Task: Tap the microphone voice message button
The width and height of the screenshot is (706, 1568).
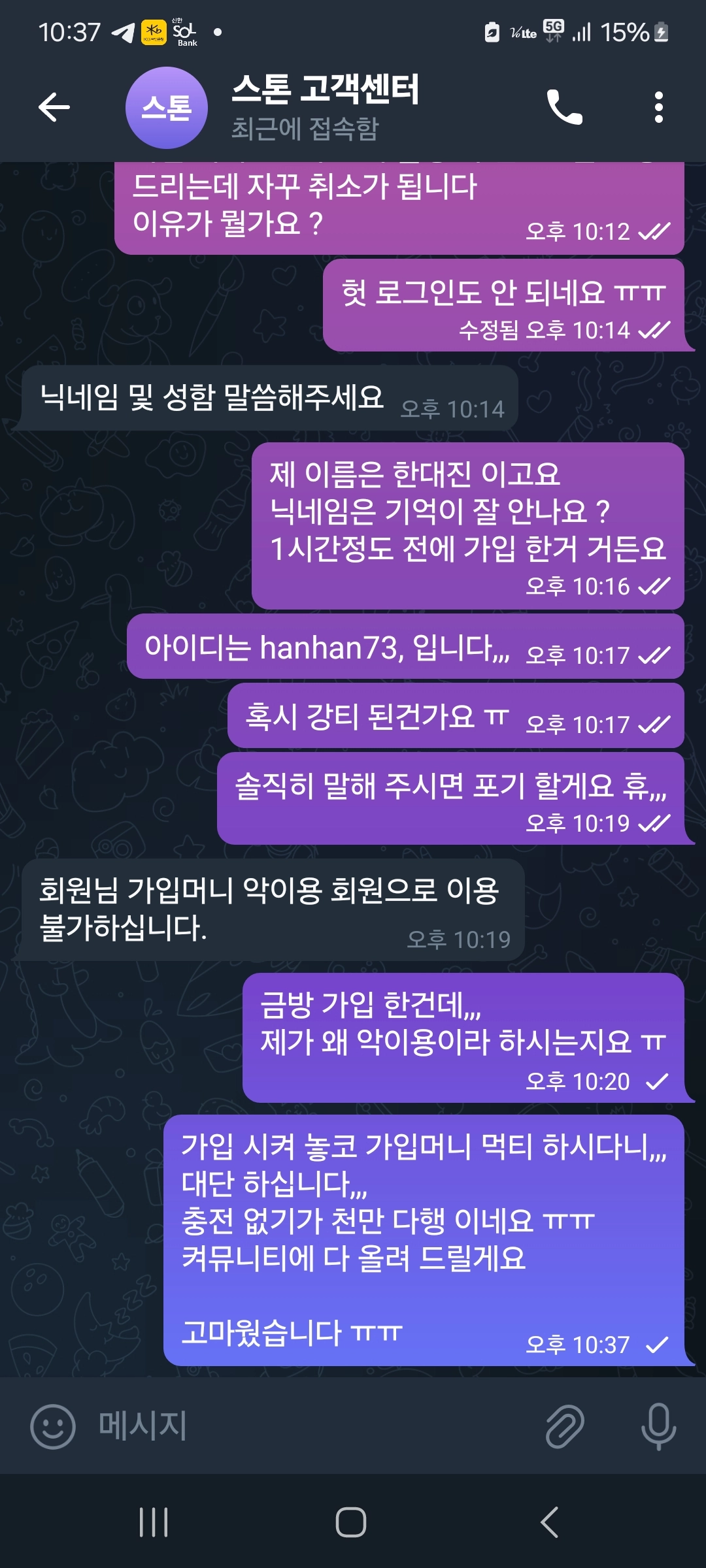Action: pos(658,1426)
